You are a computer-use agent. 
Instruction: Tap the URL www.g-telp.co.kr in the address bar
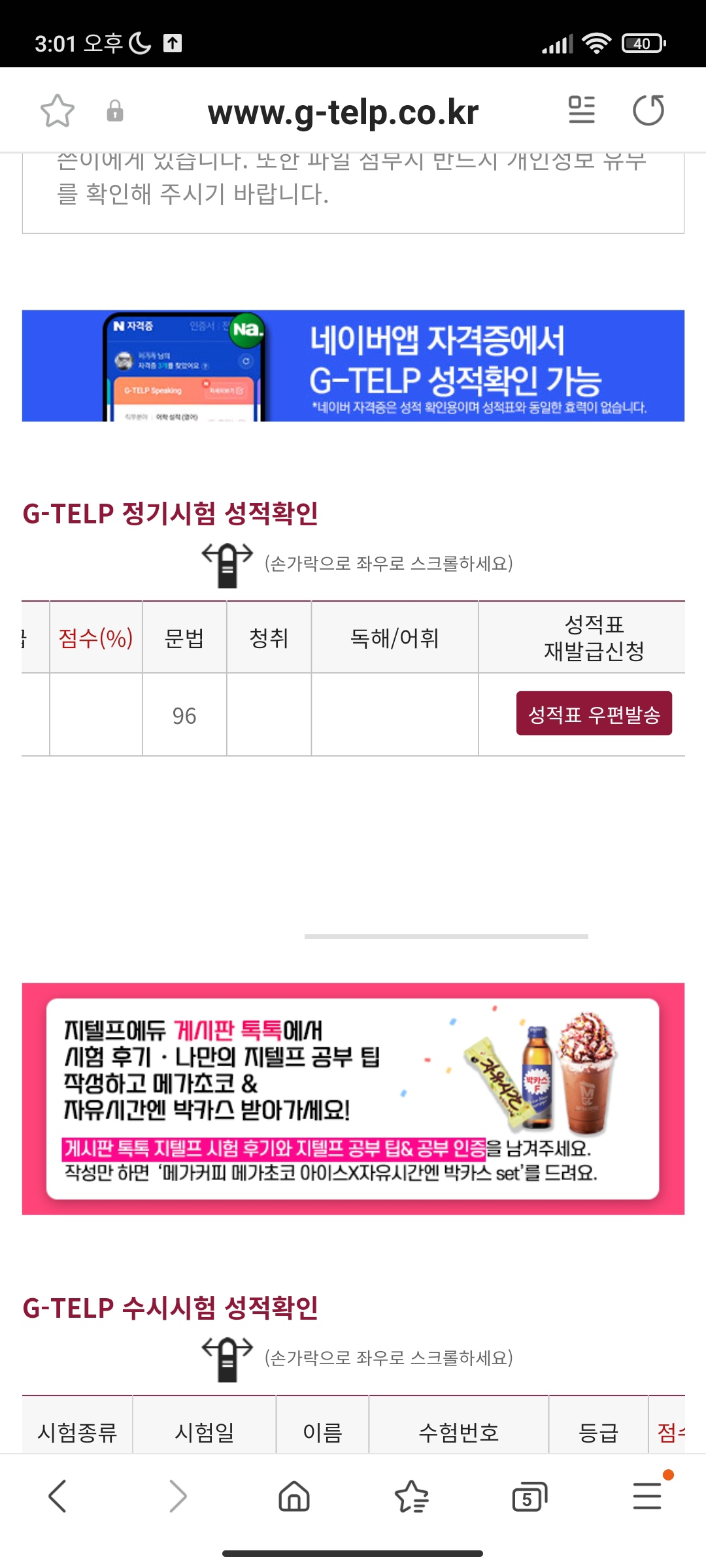pos(343,112)
